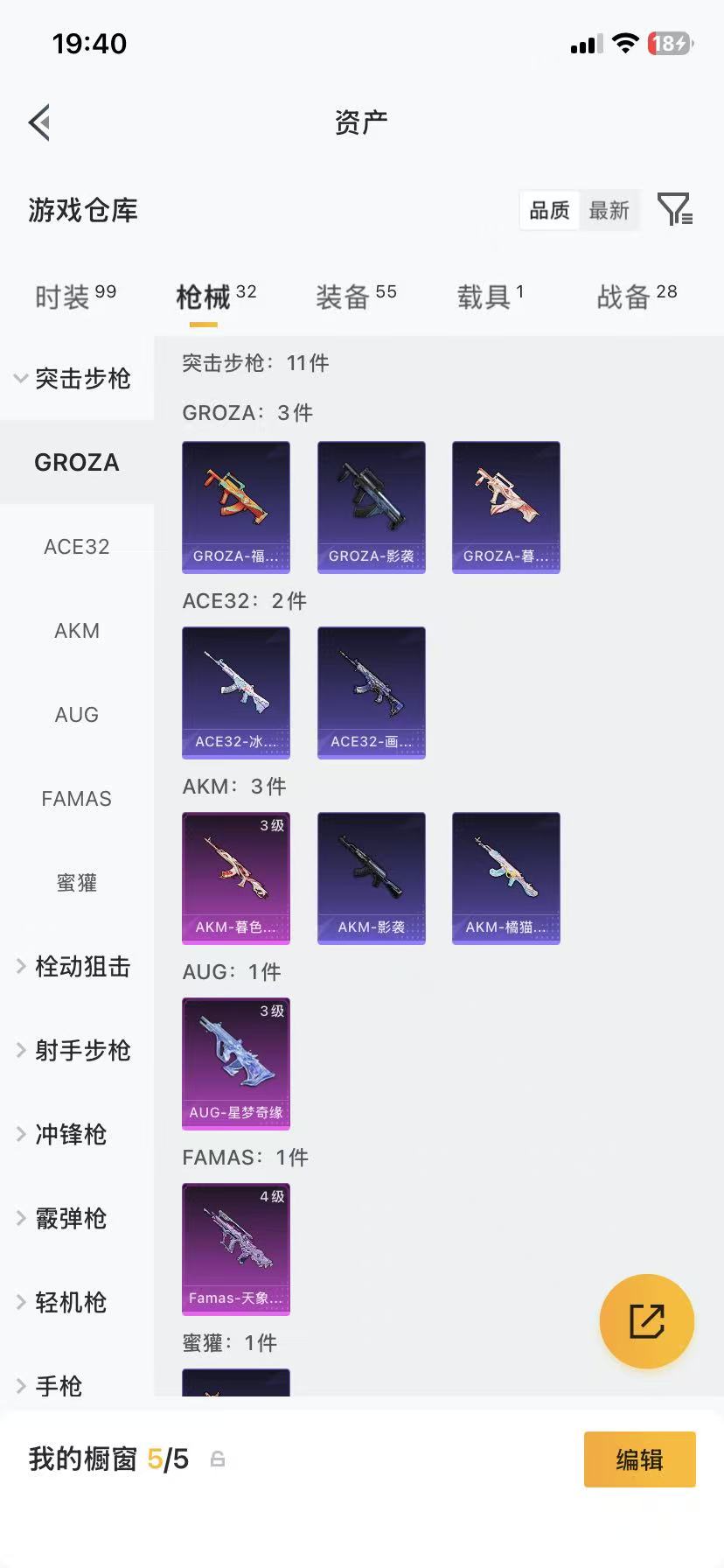
Task: Tap the orange share floating button
Action: pos(647,1321)
